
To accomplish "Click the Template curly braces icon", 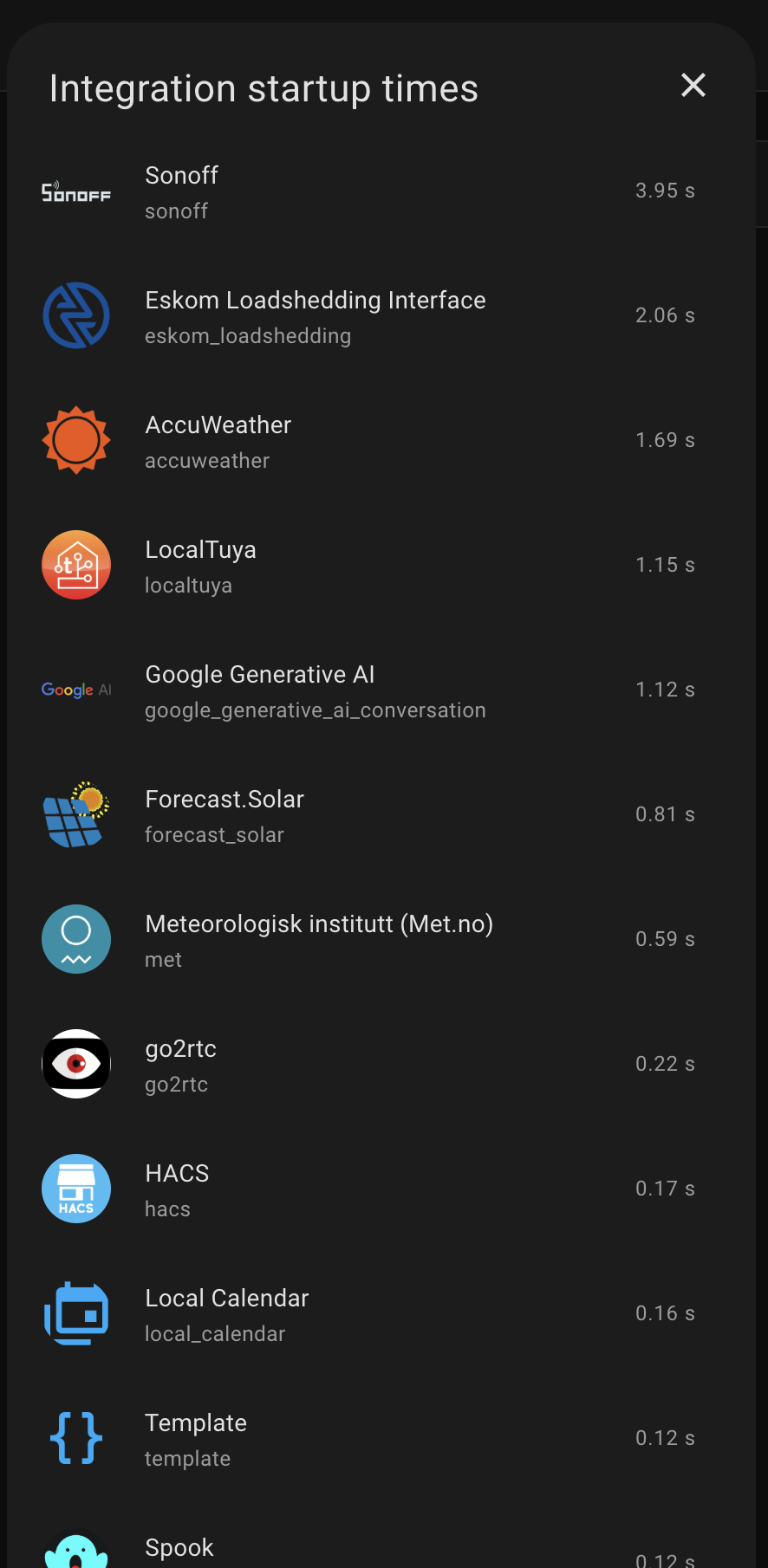I will [76, 1437].
